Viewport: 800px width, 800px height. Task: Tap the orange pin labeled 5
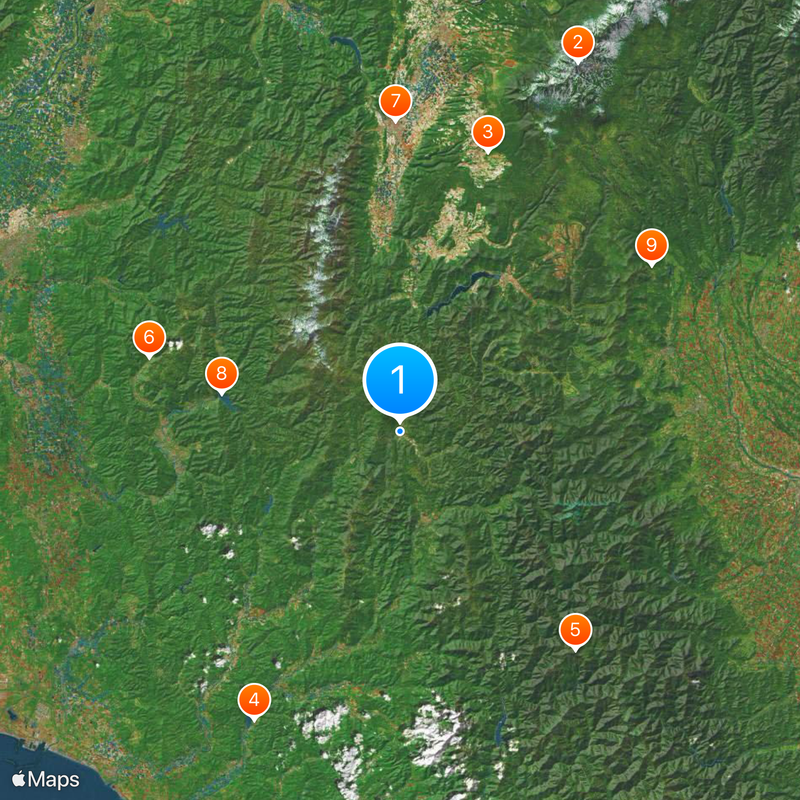(575, 630)
